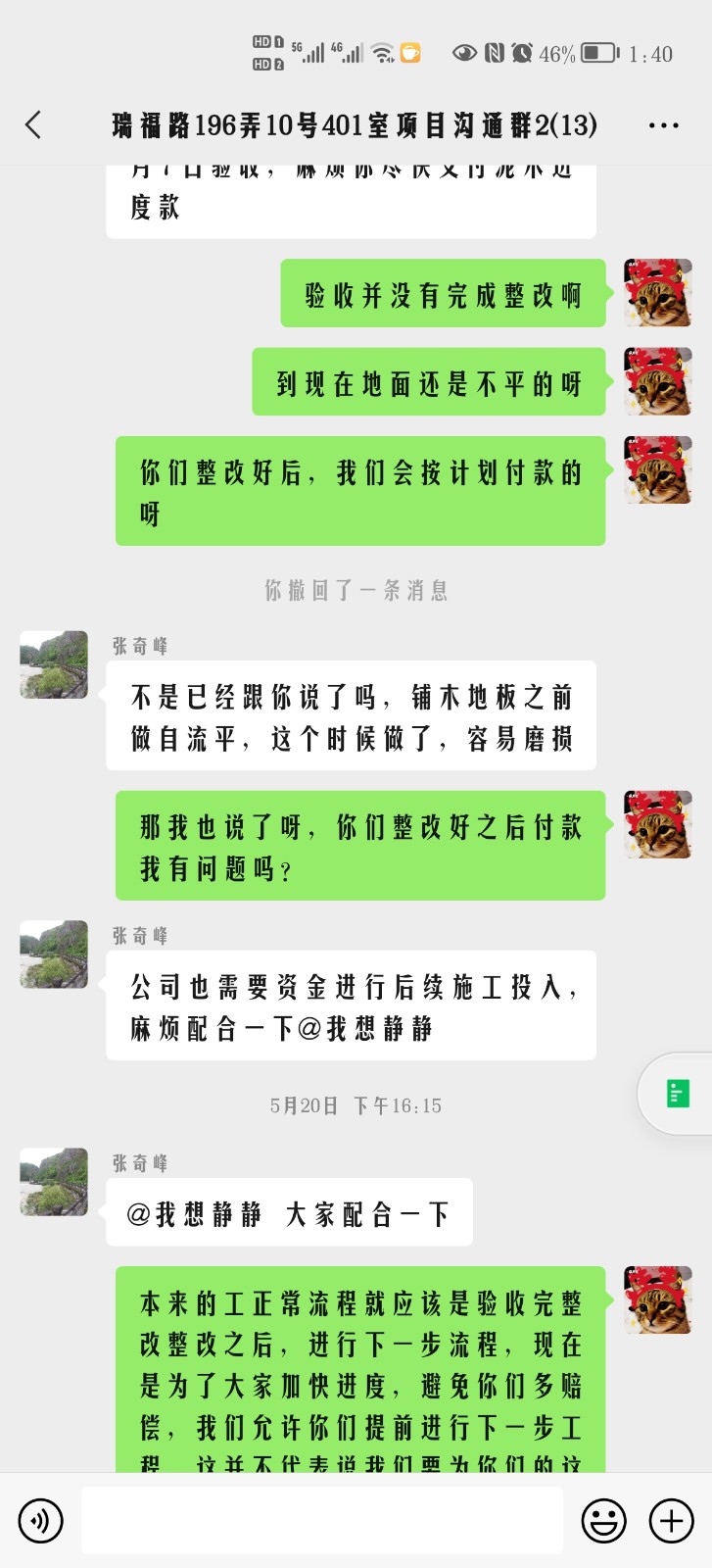Open the group chat options menu
Image resolution: width=712 pixels, height=1568 pixels.
point(663,125)
